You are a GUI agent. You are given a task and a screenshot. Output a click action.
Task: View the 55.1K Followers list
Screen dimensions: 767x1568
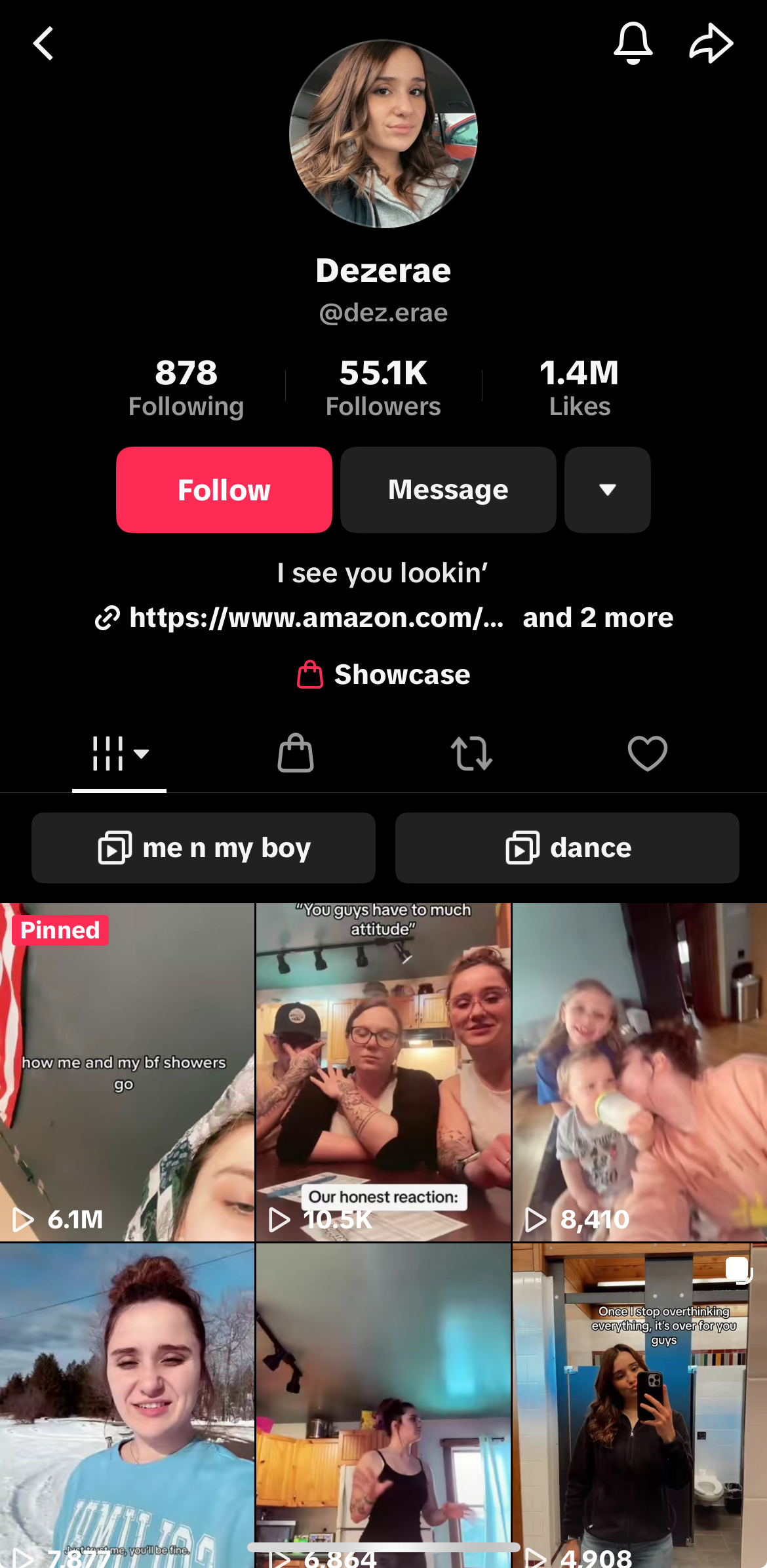[x=383, y=387]
